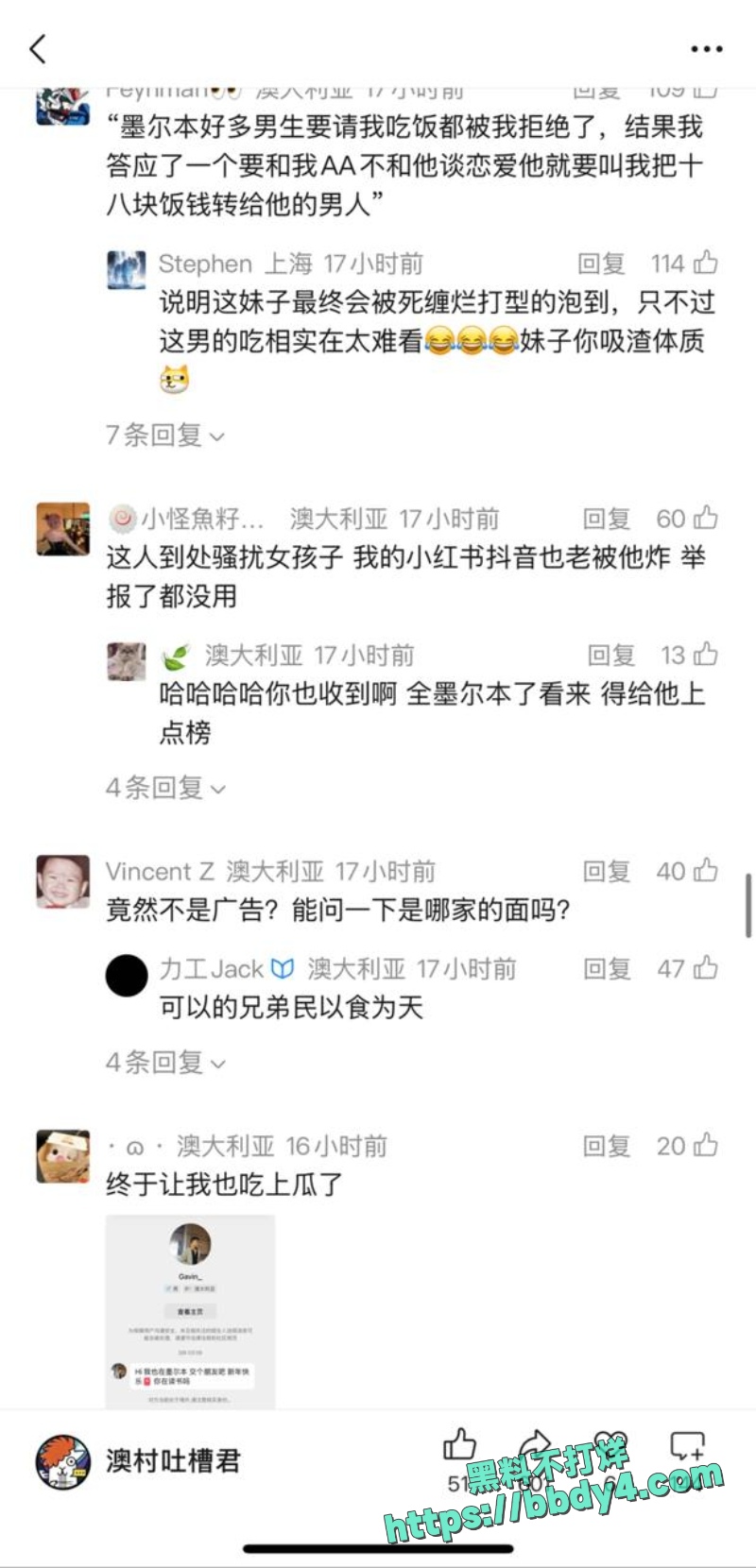Like 小怪魚籽's comment with 60 likes
The width and height of the screenshot is (756, 1568).
tap(706, 519)
